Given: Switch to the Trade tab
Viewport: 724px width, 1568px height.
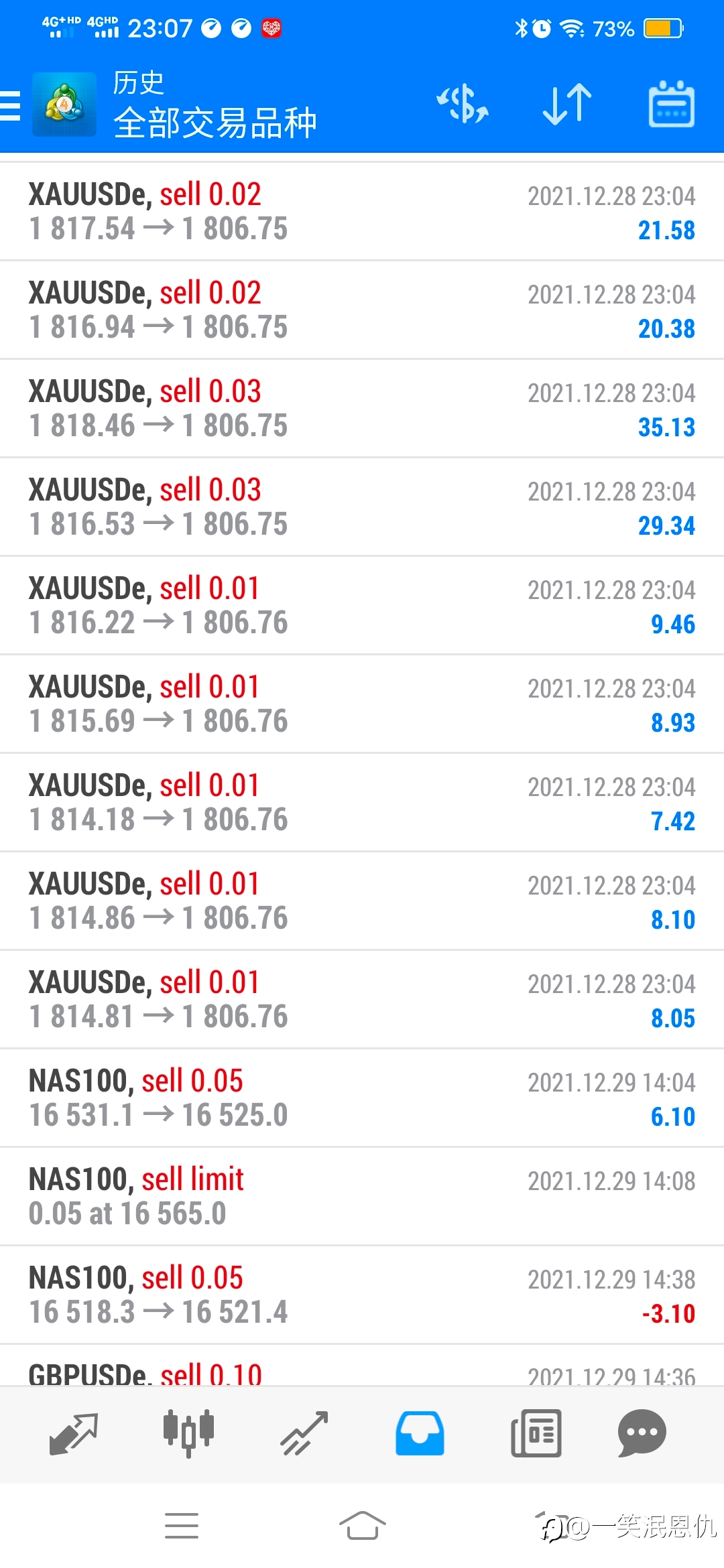Looking at the screenshot, I should click(304, 1434).
